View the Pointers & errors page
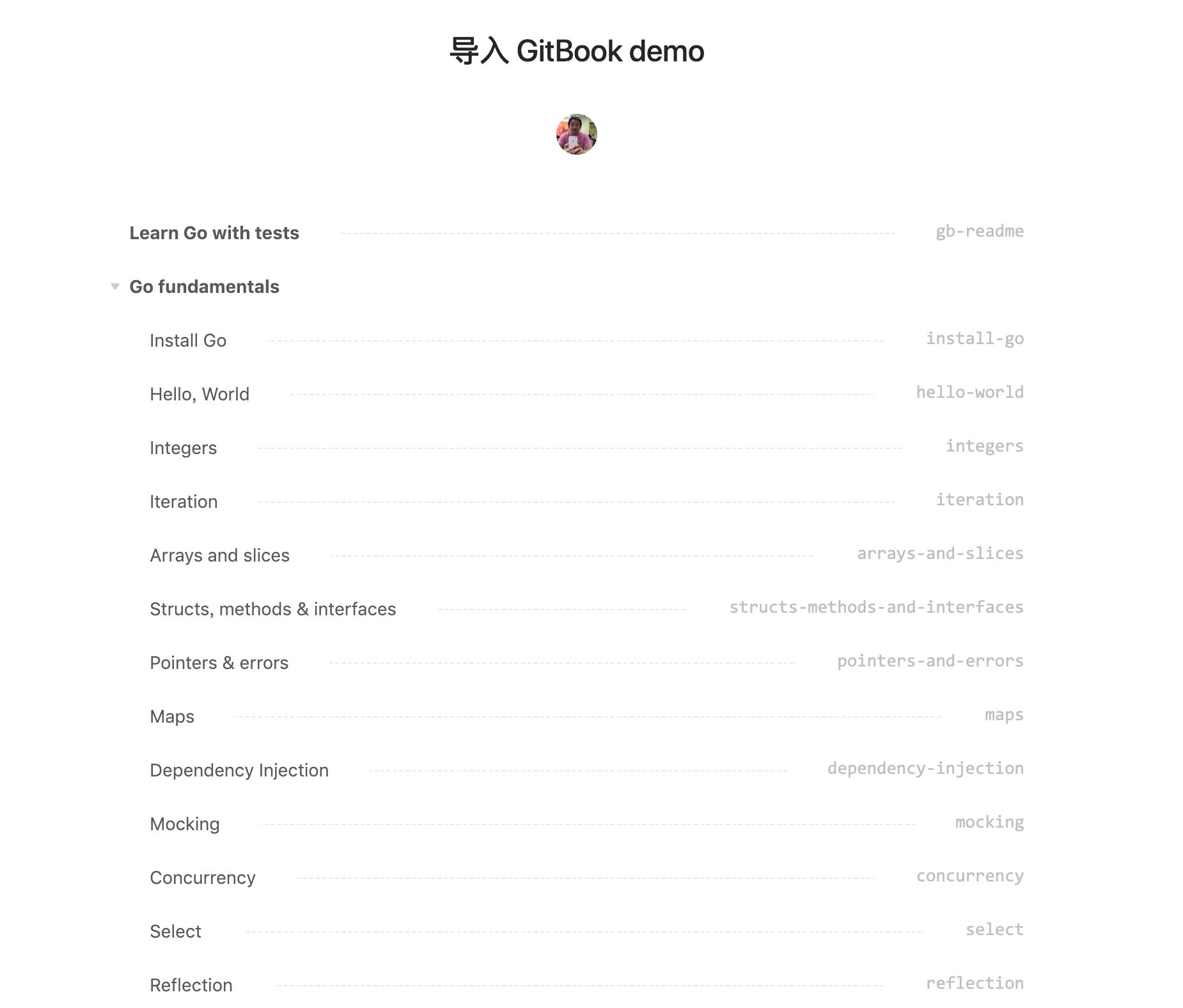Viewport: 1183px width, 1008px height. (x=219, y=663)
